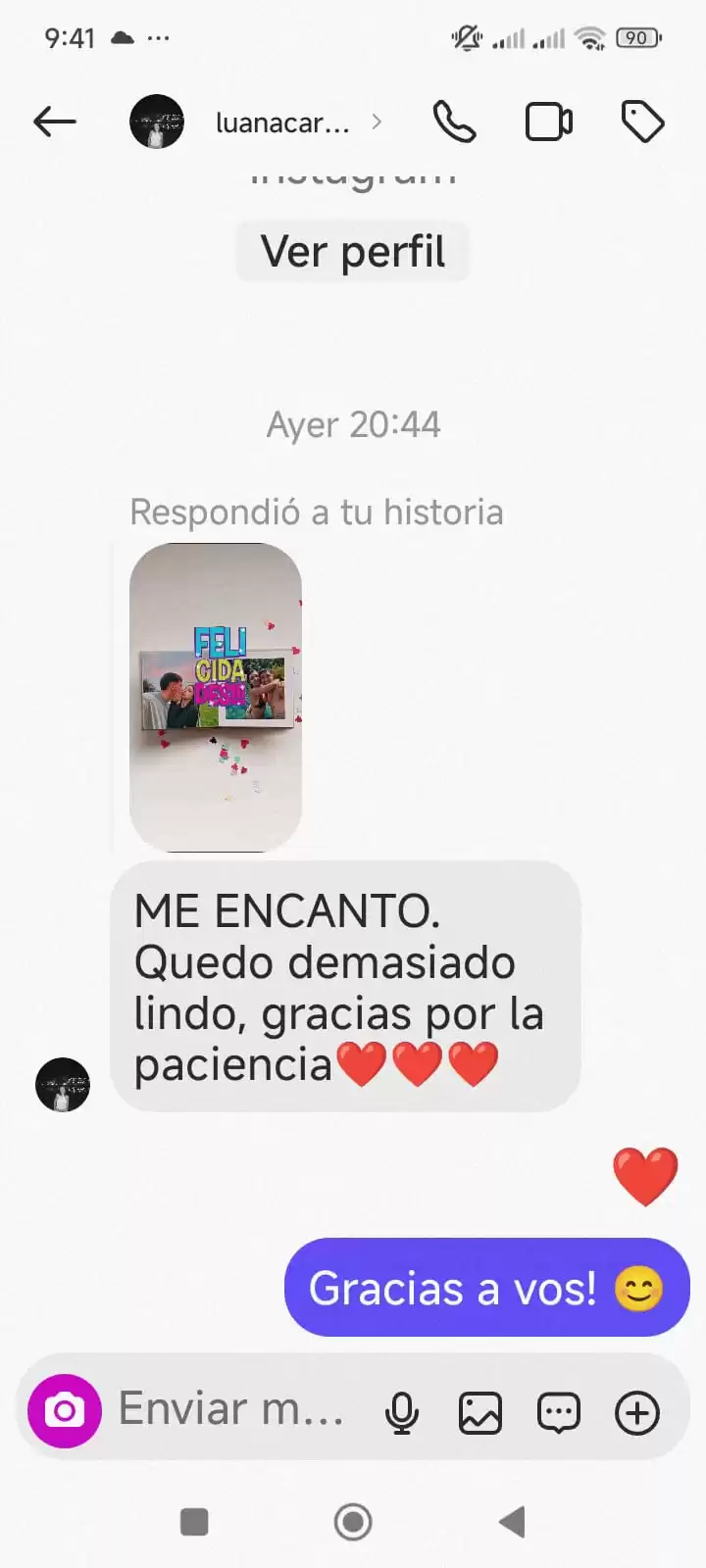Open luanacar's profile picture in the header
This screenshot has width=706, height=1568.
click(156, 122)
